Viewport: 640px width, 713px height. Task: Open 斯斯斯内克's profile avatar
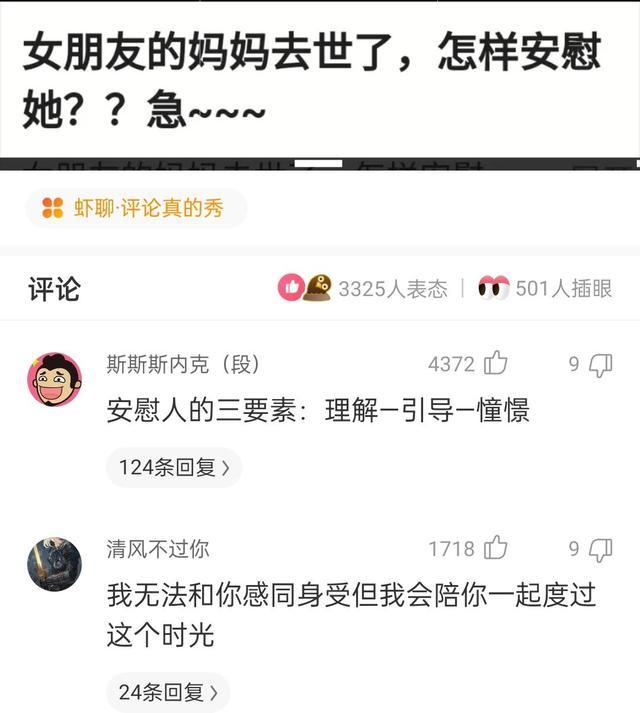pyautogui.click(x=54, y=379)
